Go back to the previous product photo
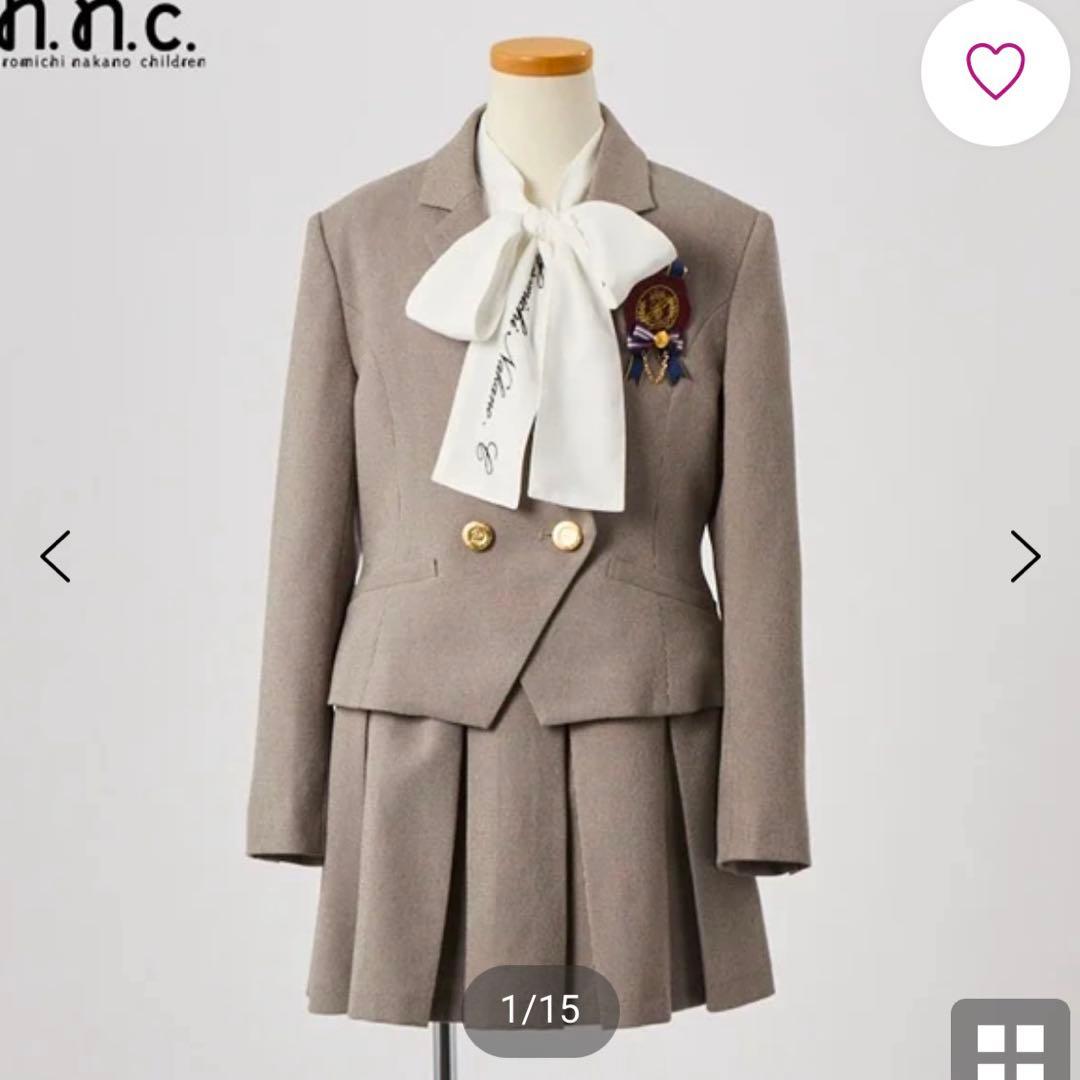The height and width of the screenshot is (1080, 1080). coord(56,556)
